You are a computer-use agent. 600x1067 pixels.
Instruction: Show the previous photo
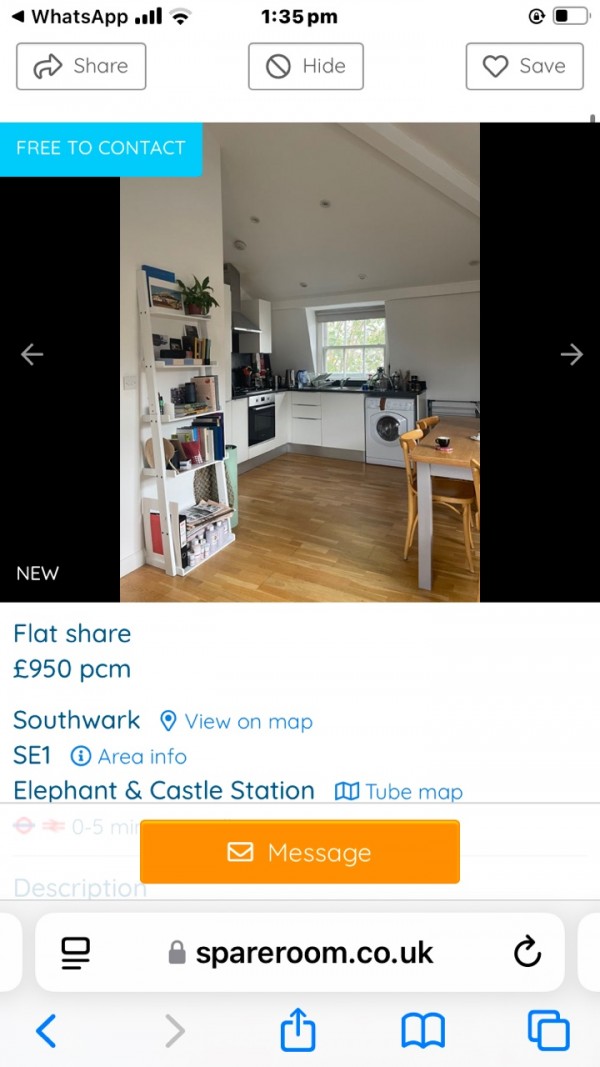(32, 354)
